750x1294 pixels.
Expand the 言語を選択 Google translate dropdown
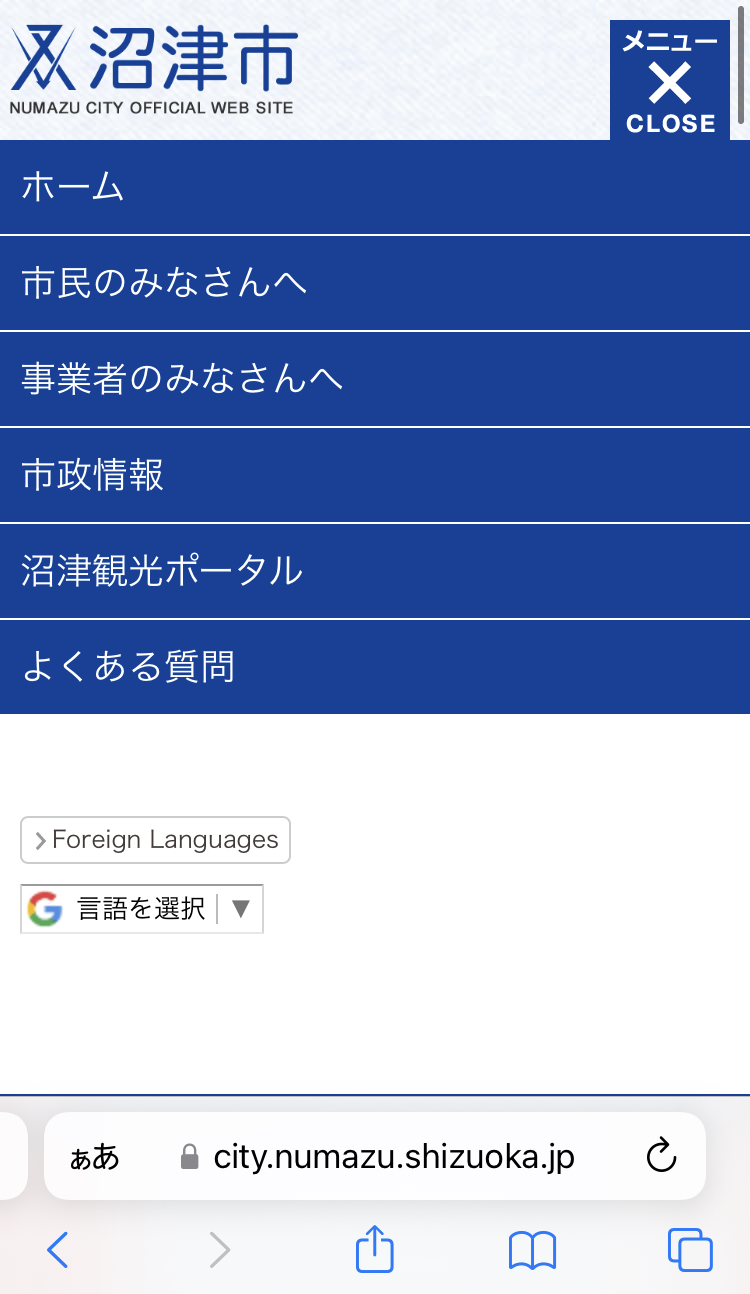click(x=142, y=909)
